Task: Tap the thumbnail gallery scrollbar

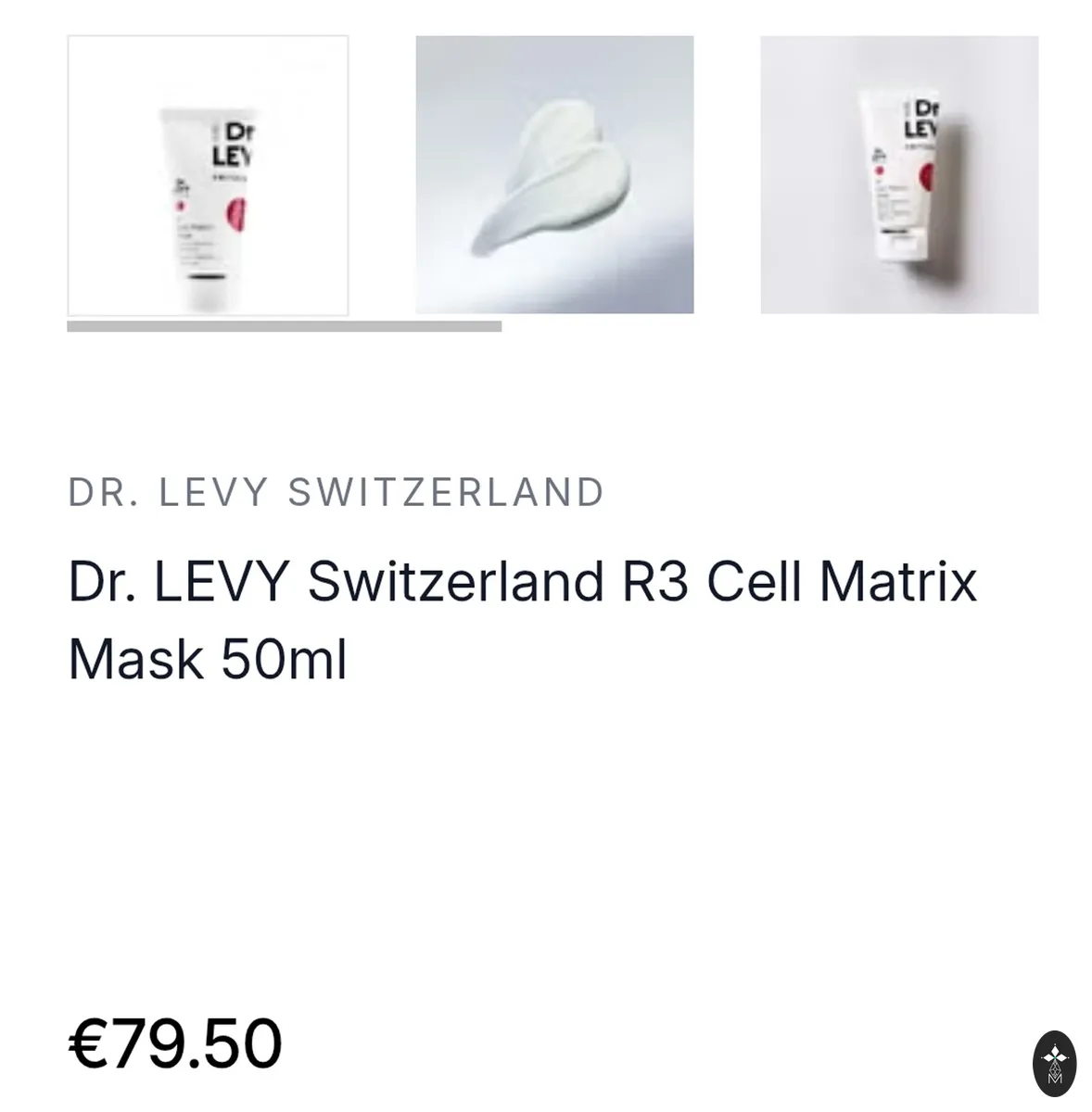Action: point(284,326)
